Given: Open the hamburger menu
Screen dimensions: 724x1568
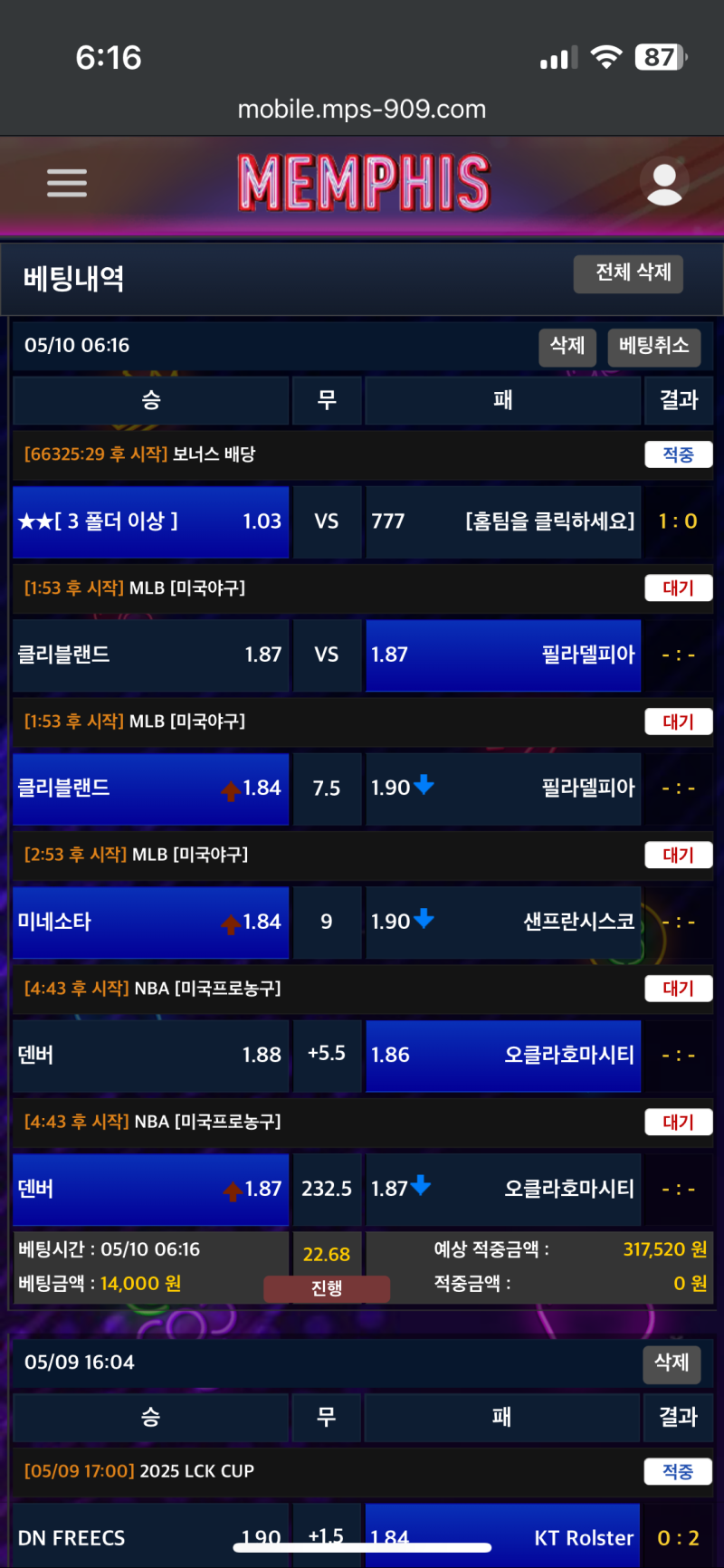Looking at the screenshot, I should (x=67, y=183).
